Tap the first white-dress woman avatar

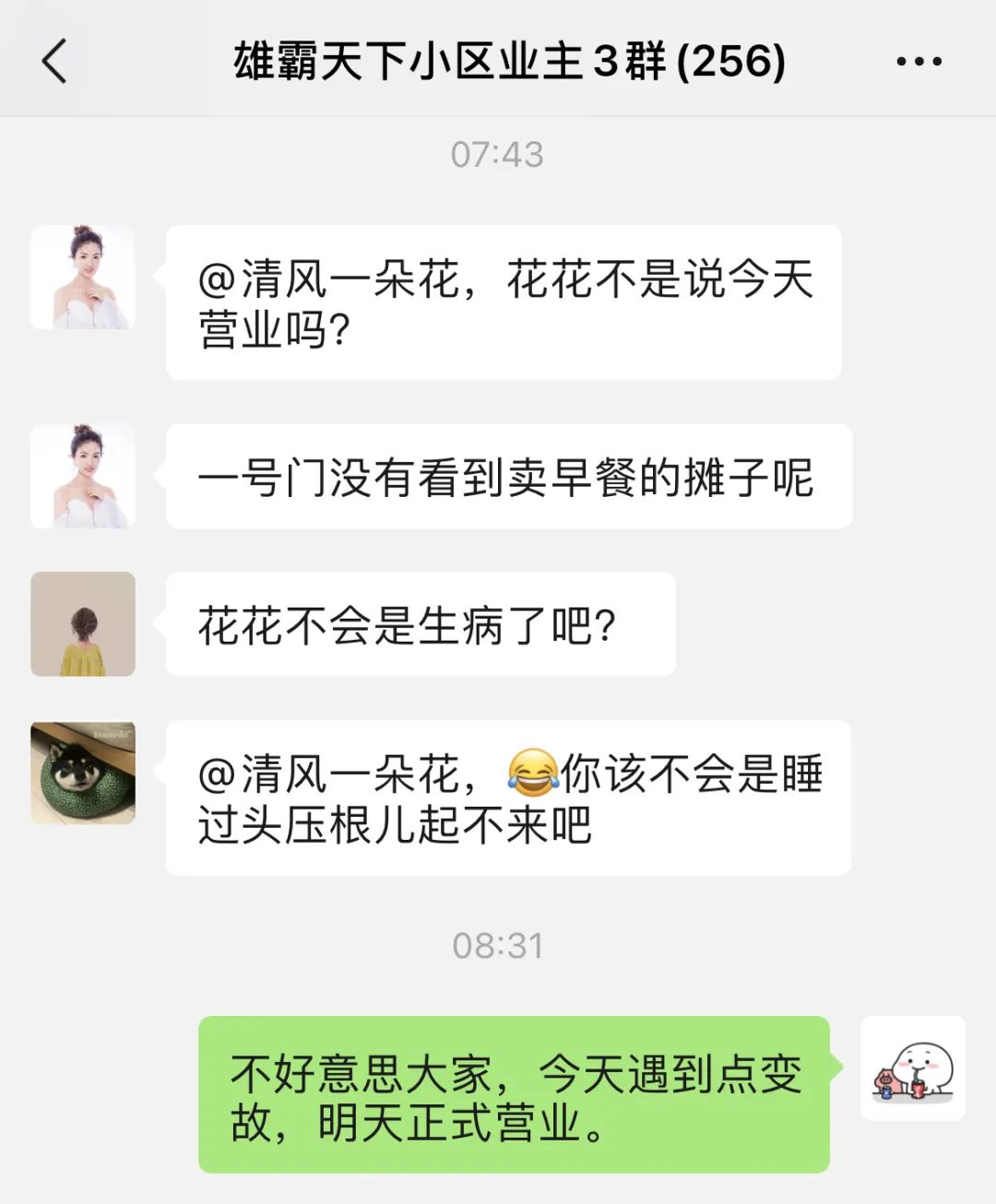(x=82, y=278)
